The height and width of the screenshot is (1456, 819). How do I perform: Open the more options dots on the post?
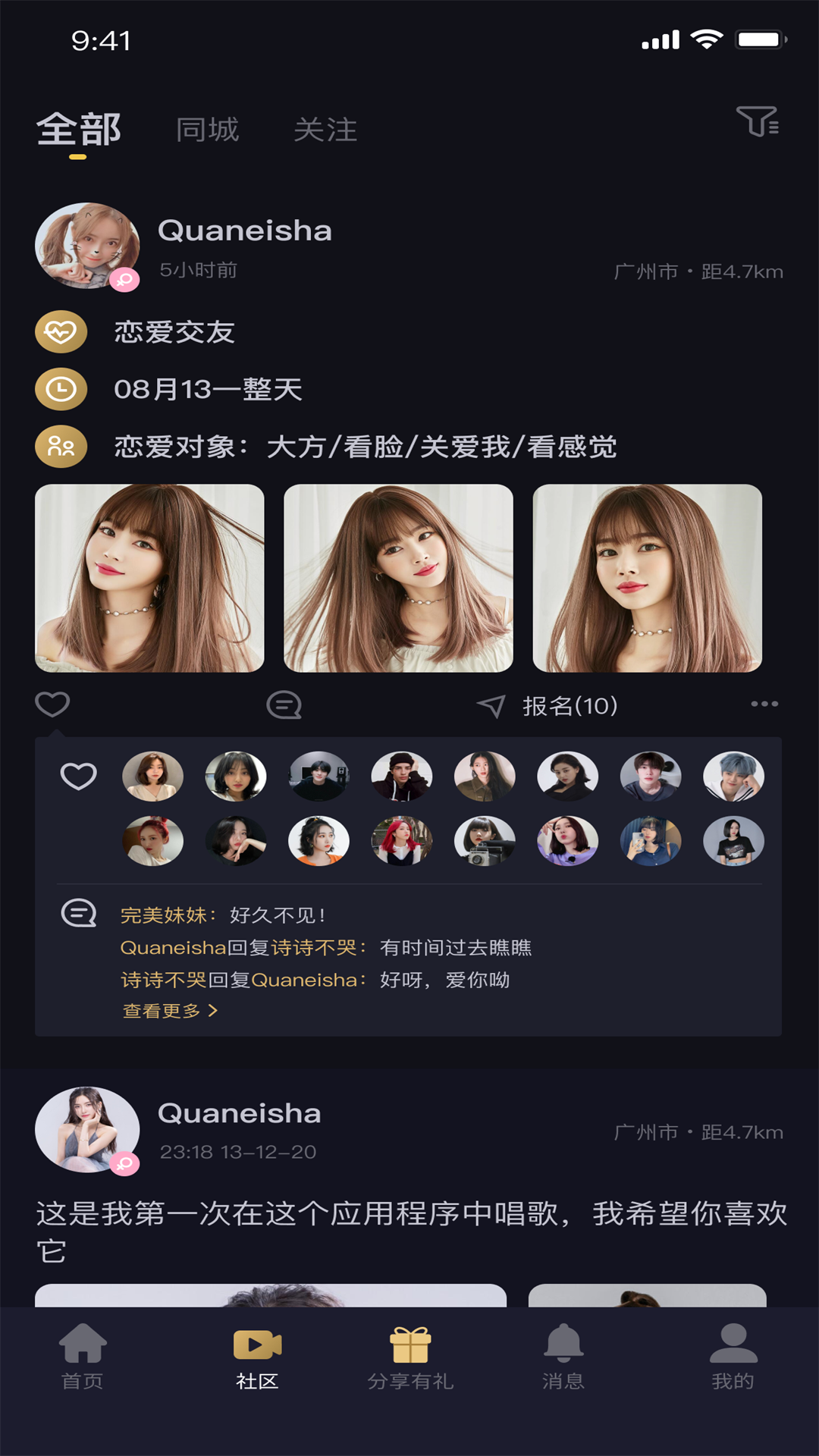point(764,704)
